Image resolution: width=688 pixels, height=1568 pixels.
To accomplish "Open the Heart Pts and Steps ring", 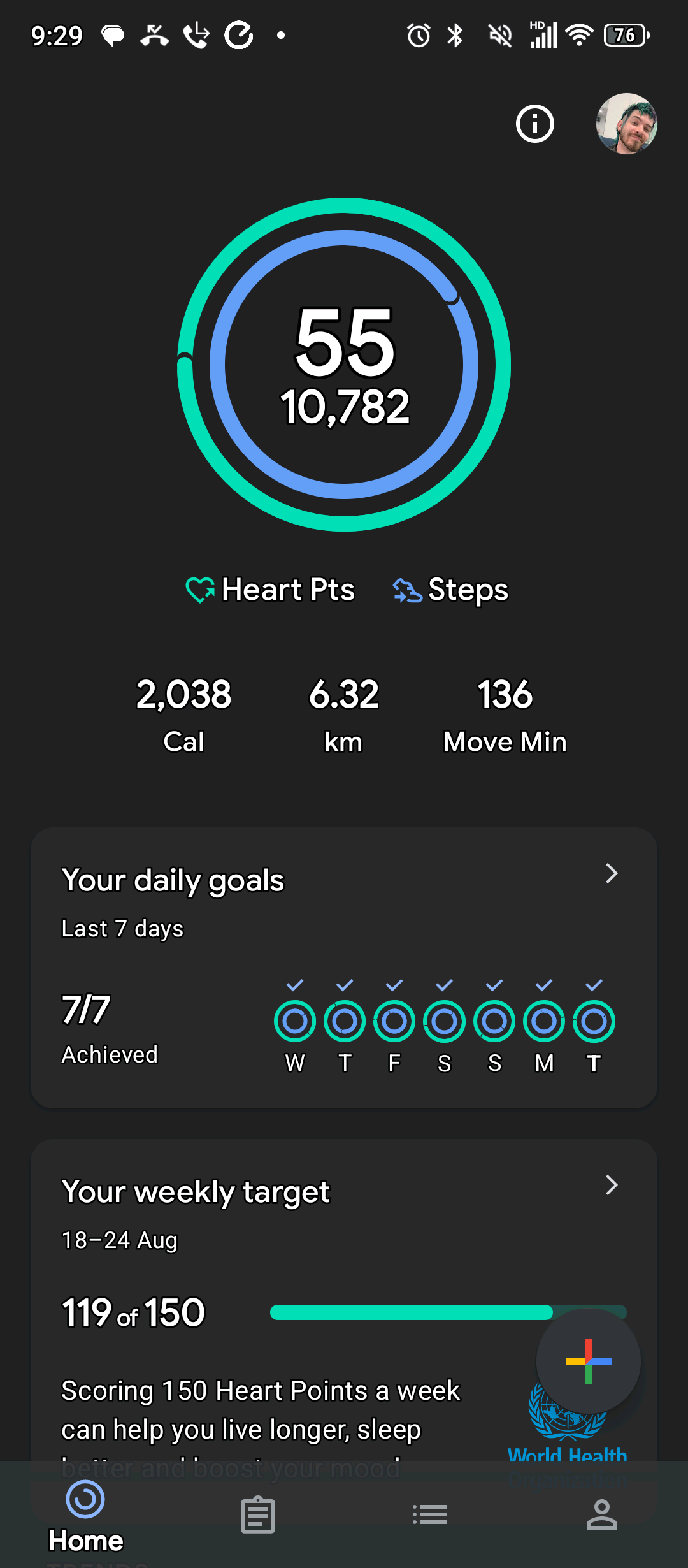I will pos(344,365).
